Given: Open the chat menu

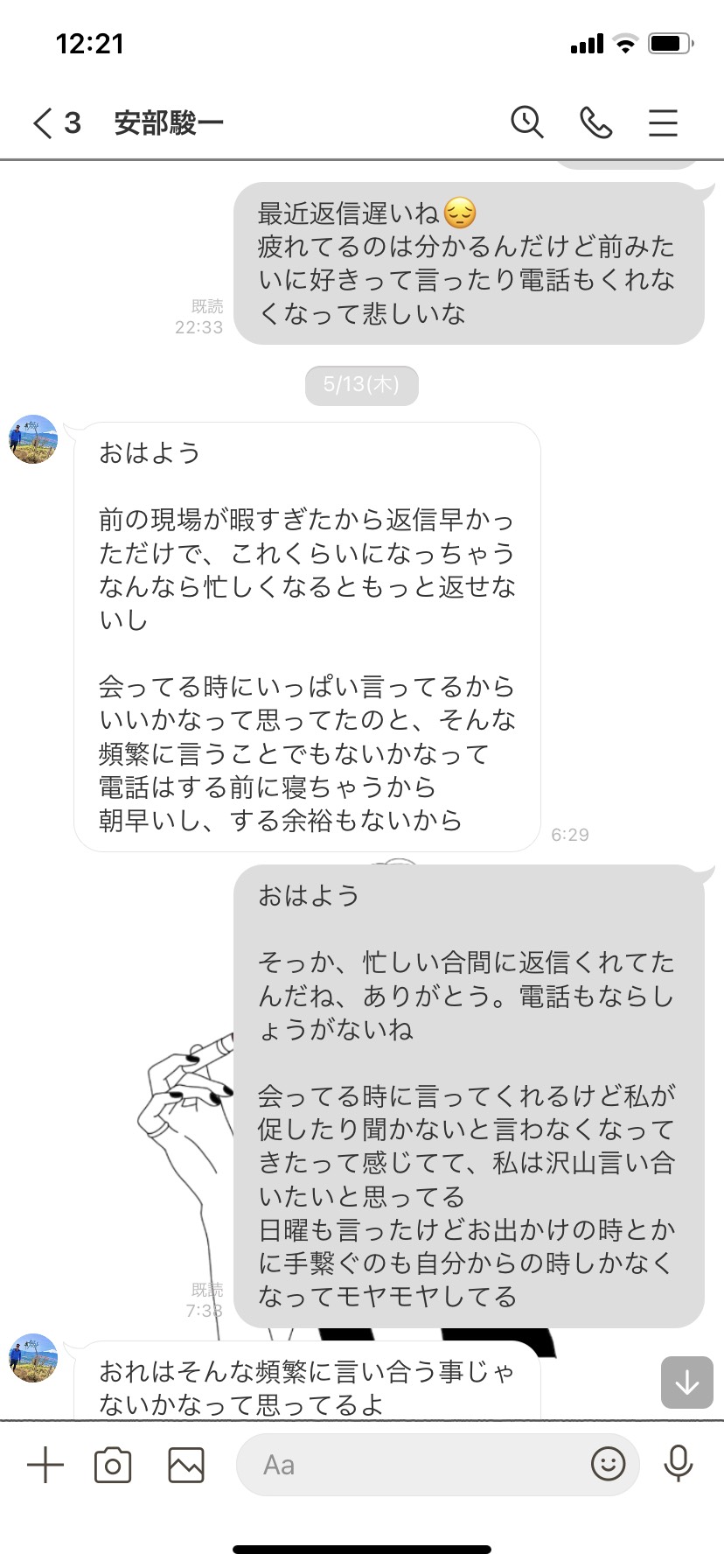Looking at the screenshot, I should (x=663, y=122).
